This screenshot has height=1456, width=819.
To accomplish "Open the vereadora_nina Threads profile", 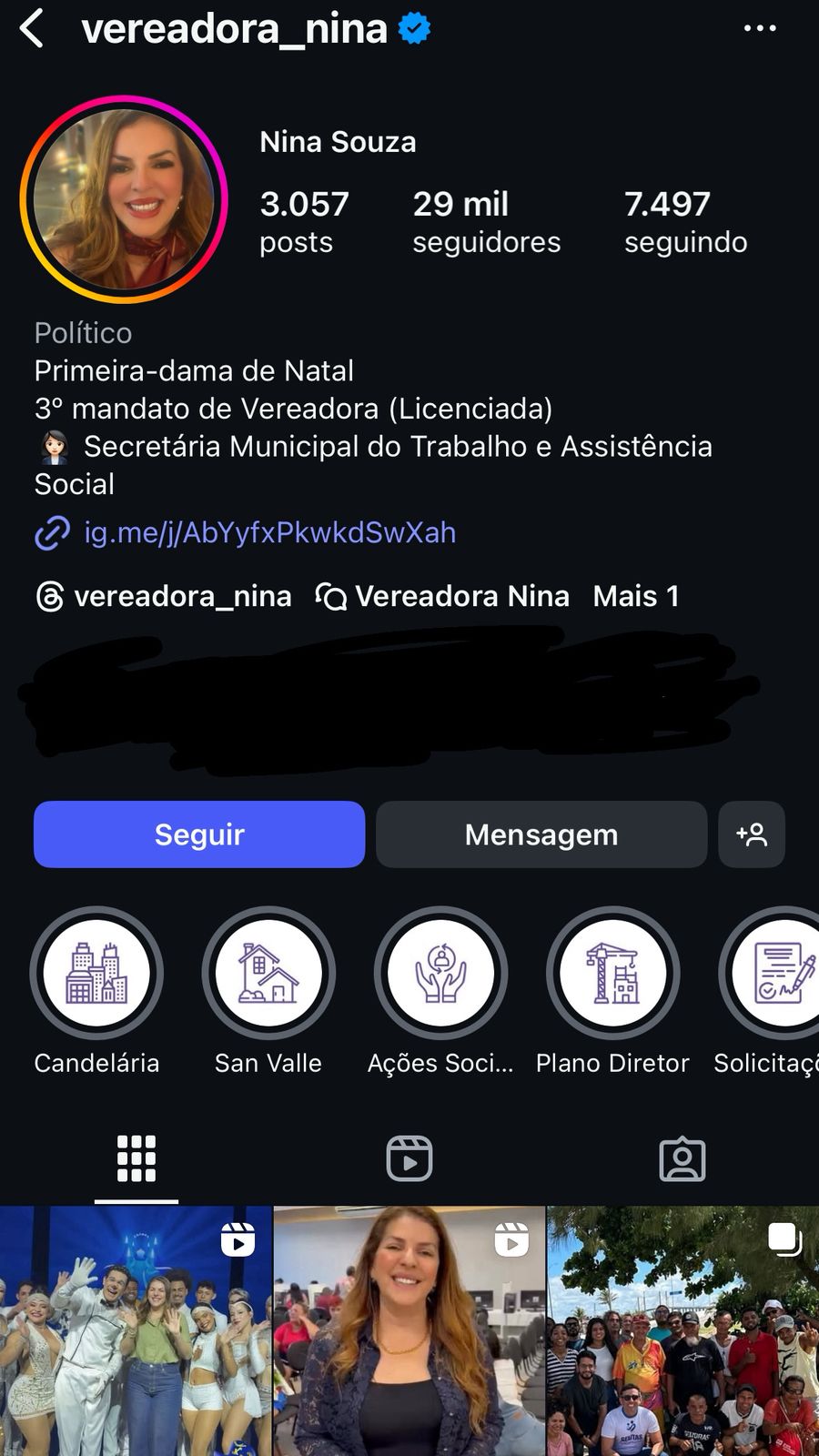I will point(164,596).
